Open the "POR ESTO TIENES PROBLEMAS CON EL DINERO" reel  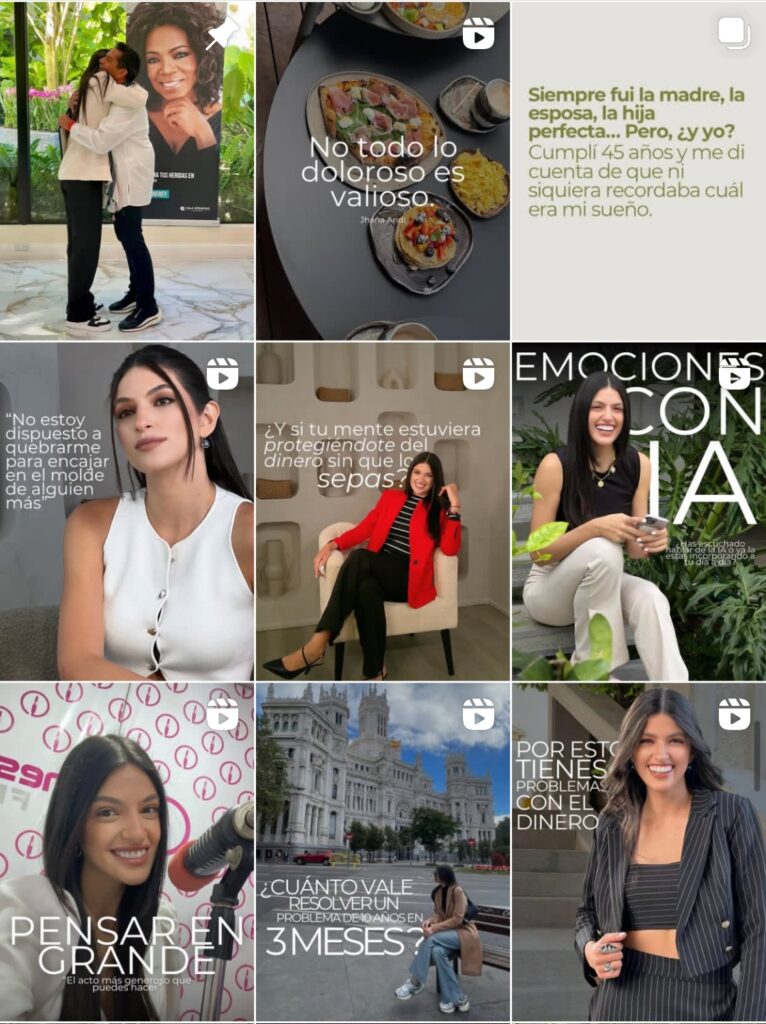click(x=639, y=855)
